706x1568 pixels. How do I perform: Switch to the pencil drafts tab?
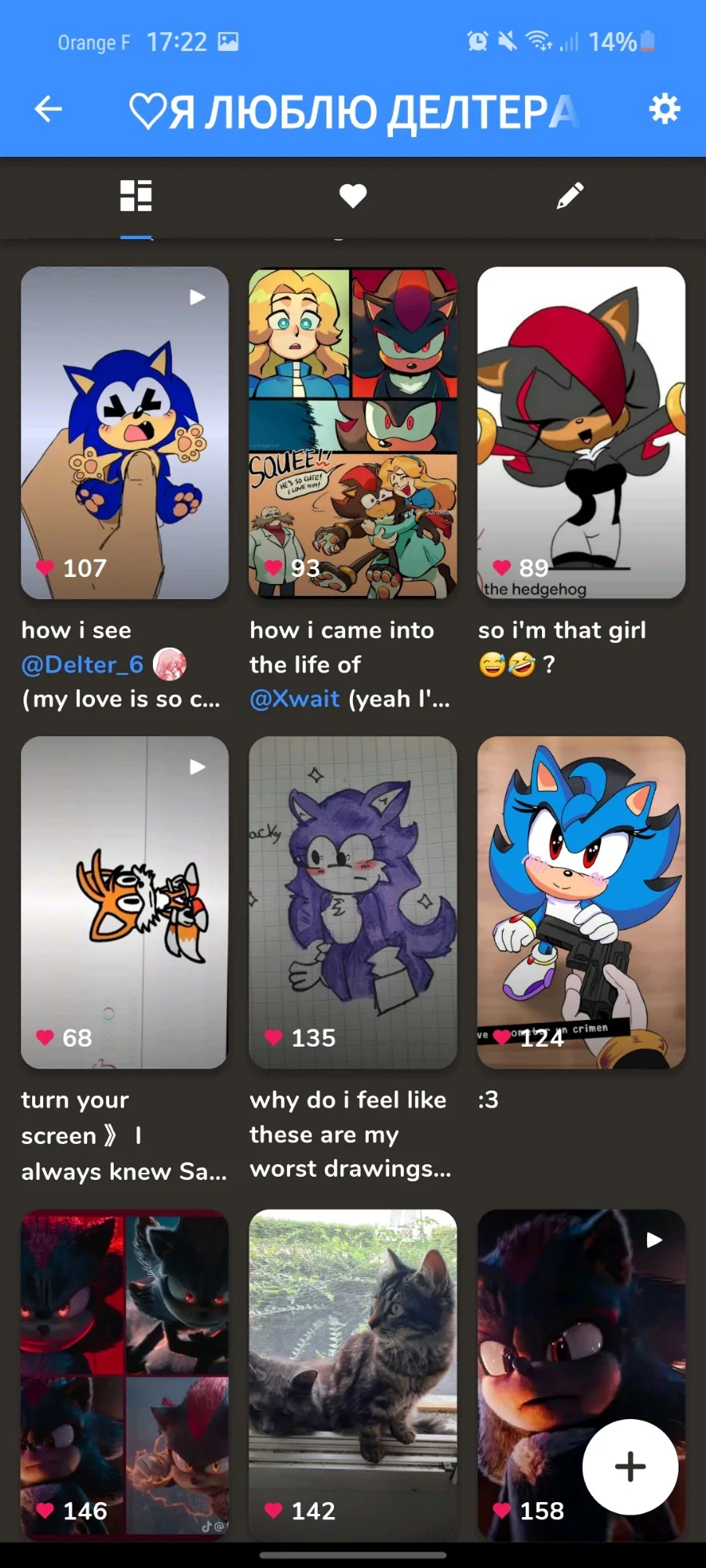pos(570,196)
